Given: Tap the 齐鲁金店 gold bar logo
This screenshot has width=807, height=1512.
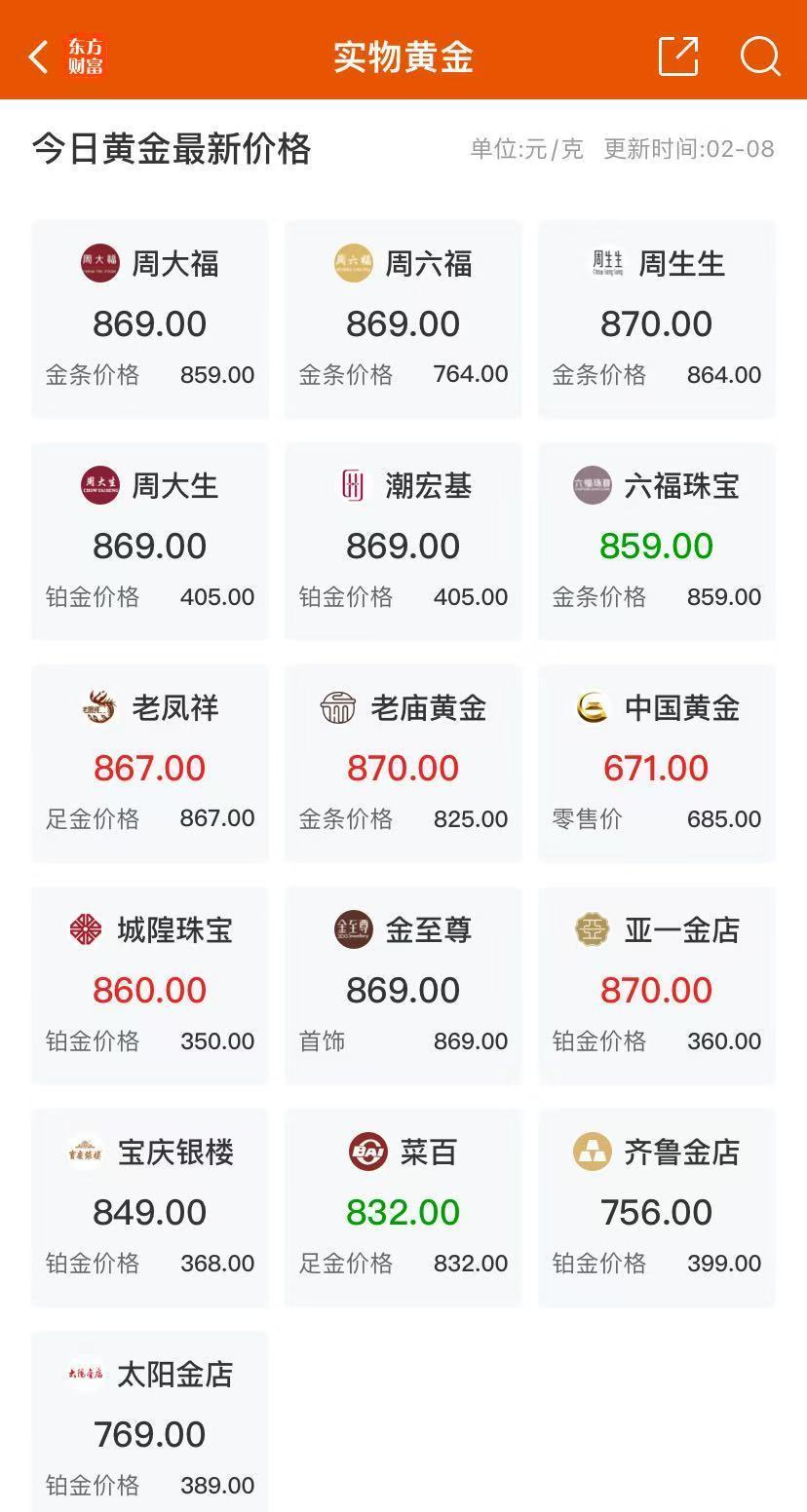Looking at the screenshot, I should click(591, 1153).
